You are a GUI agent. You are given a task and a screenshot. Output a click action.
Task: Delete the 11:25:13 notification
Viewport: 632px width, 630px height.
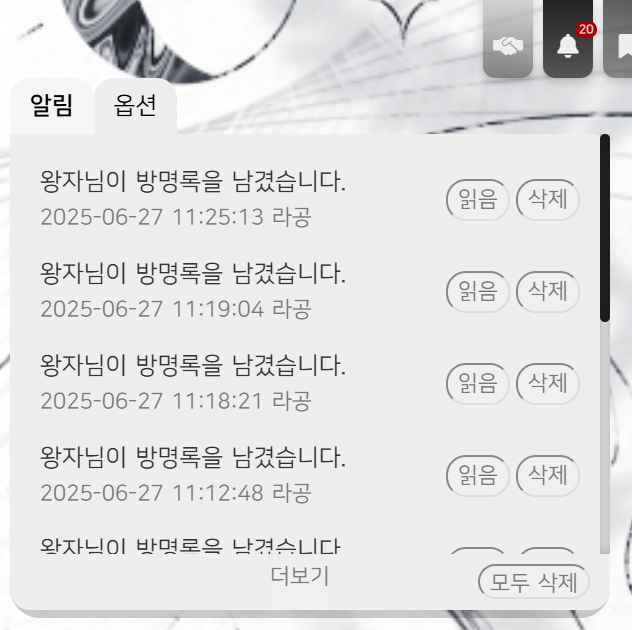547,200
